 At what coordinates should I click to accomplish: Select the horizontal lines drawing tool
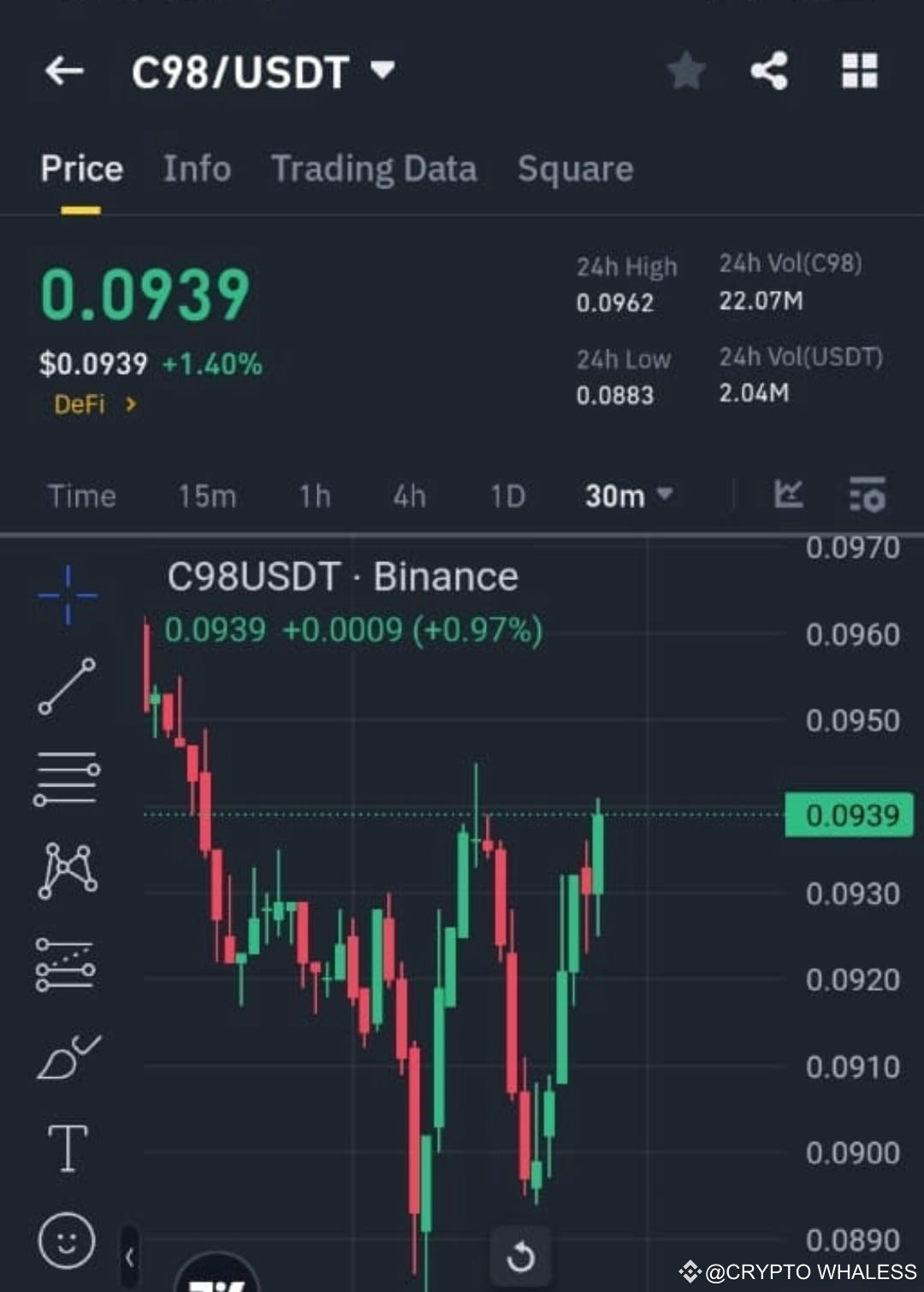(x=67, y=779)
